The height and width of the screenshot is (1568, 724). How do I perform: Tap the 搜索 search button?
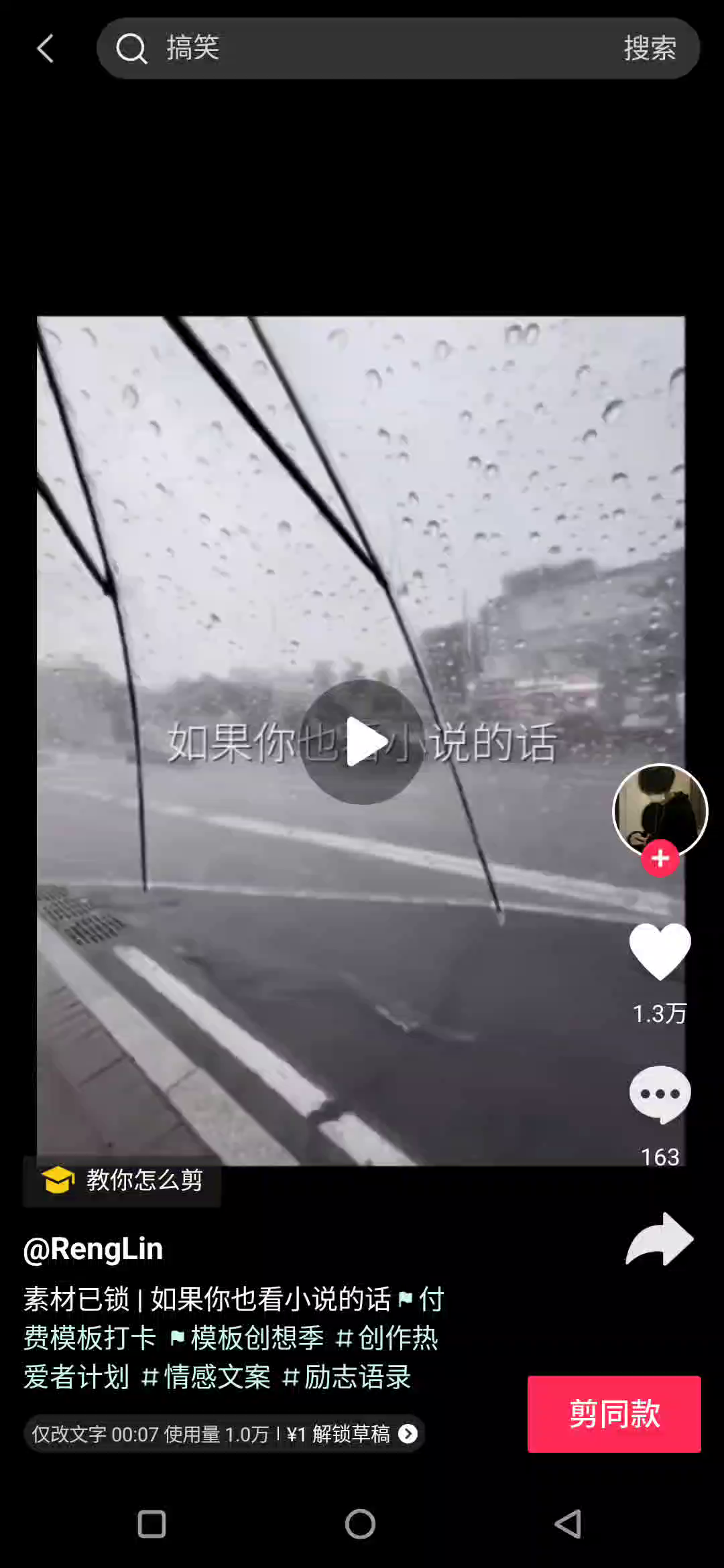pos(650,48)
